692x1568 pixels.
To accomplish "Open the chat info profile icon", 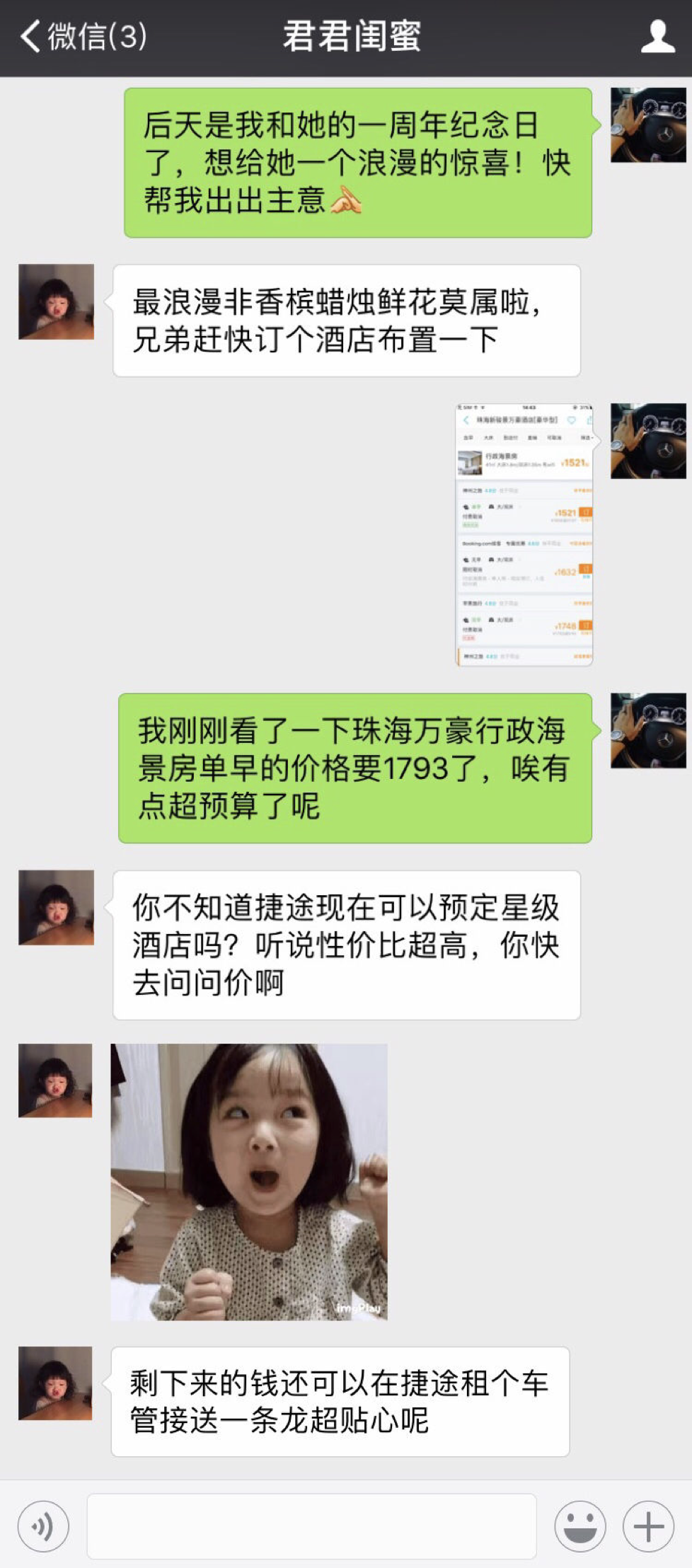I will point(657,36).
